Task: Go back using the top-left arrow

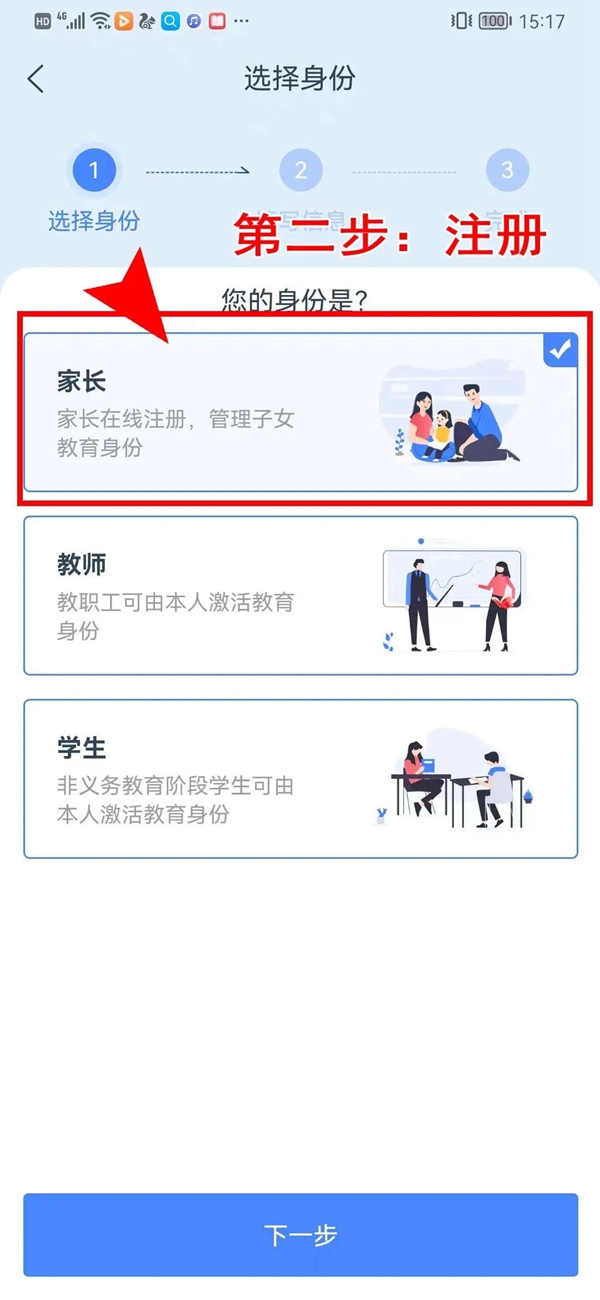Action: 36,79
